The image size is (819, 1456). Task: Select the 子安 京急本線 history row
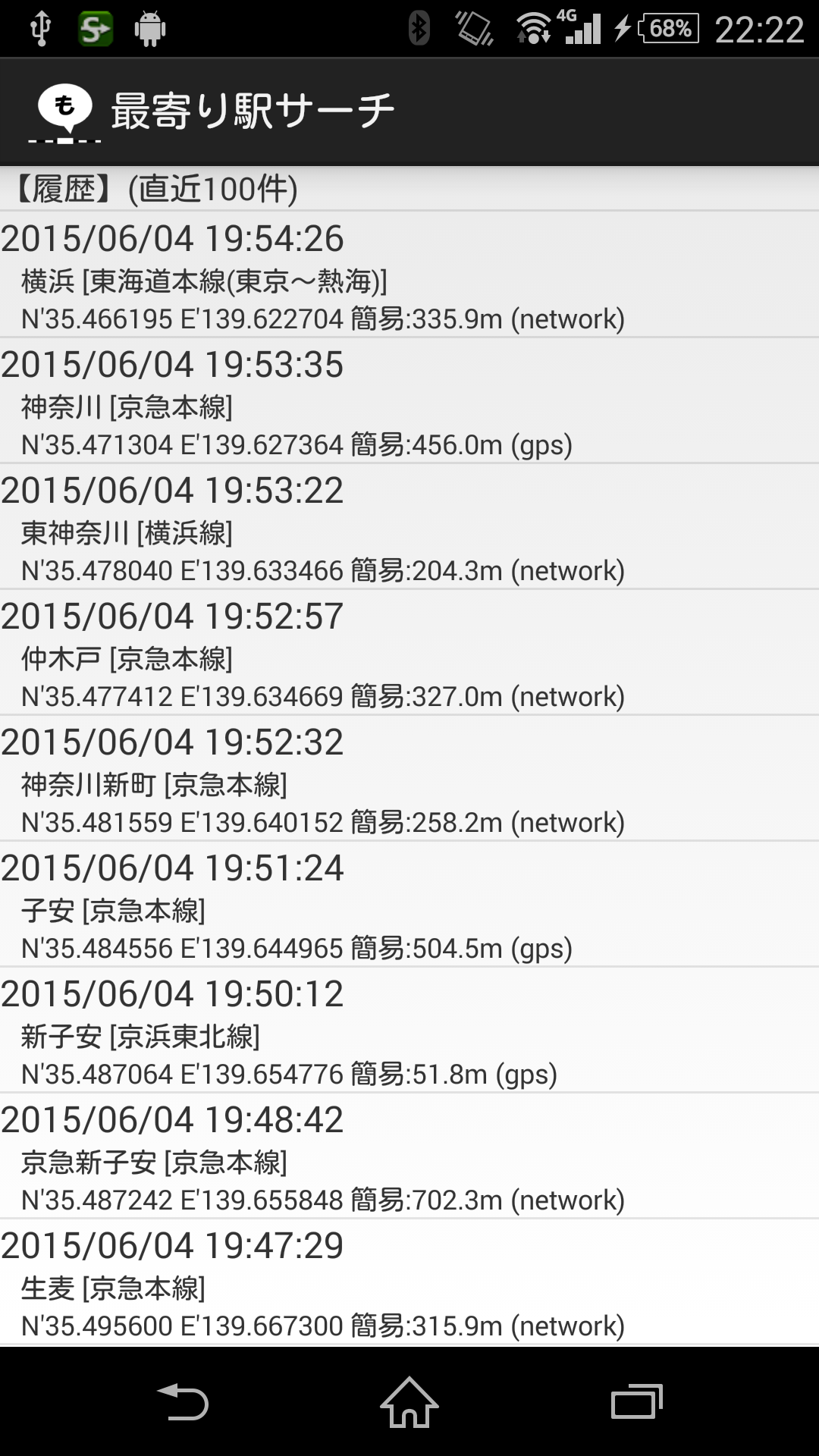[x=409, y=904]
